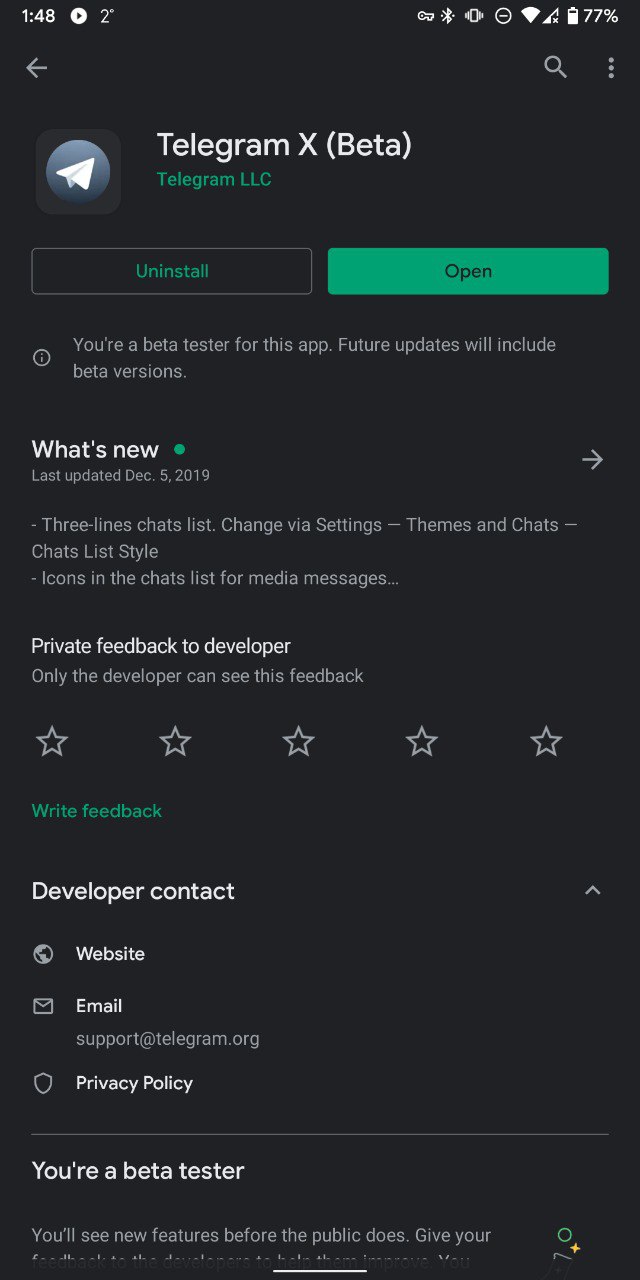View the Privacy Policy
The width and height of the screenshot is (640, 1280).
click(134, 1083)
